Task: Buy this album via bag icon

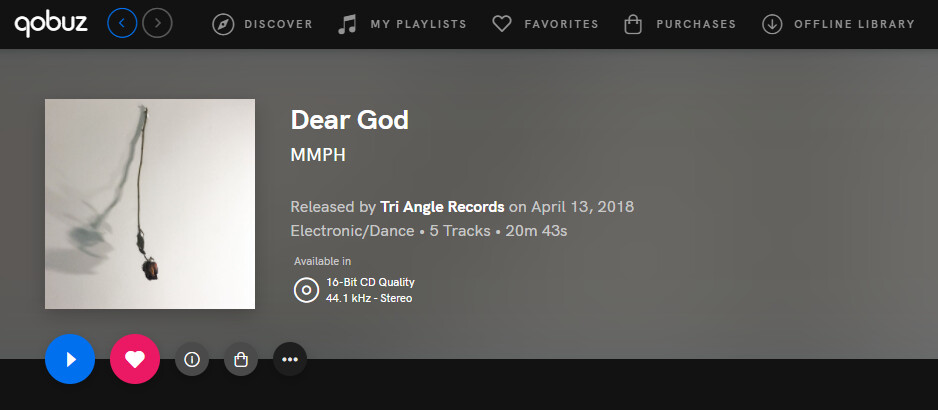Action: pos(241,359)
